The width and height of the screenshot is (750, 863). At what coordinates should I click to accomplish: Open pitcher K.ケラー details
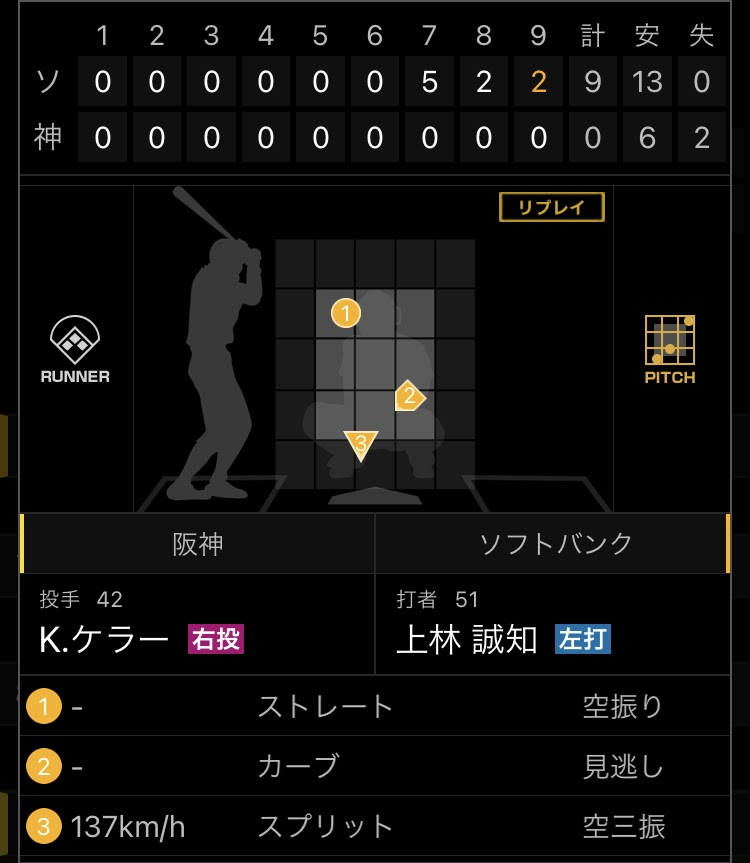(104, 638)
